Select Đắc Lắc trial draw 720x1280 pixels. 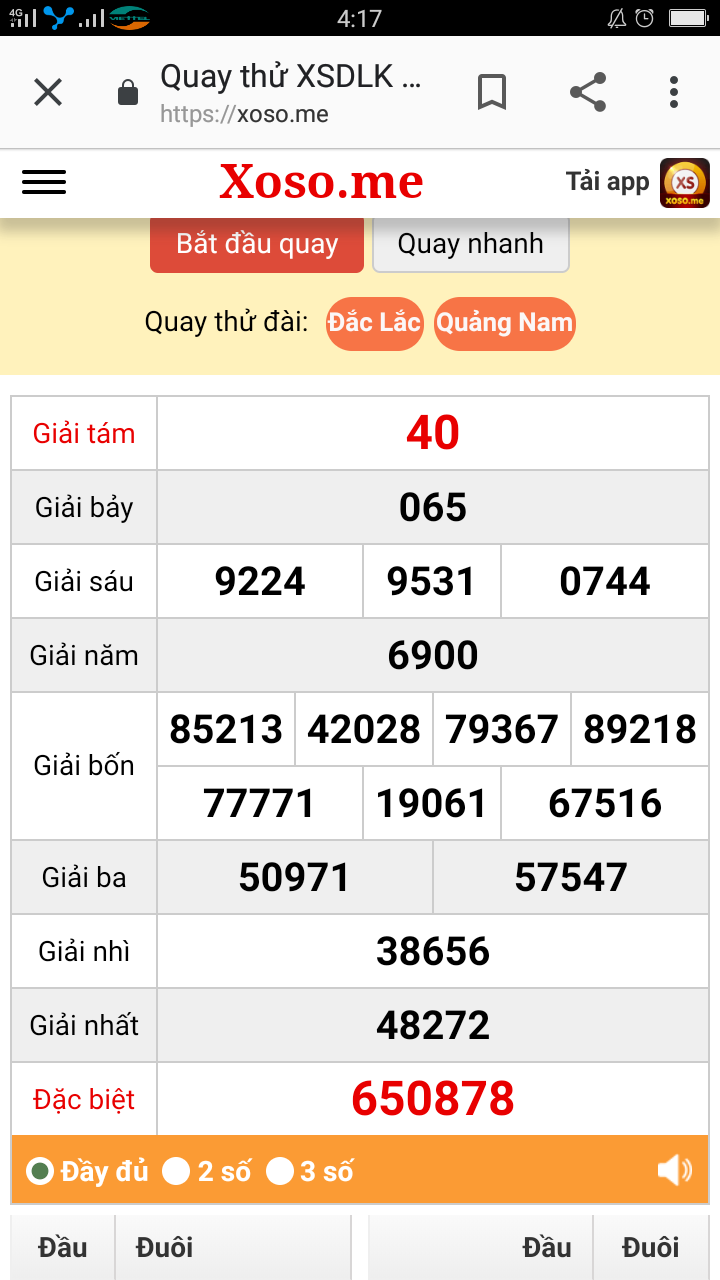click(x=374, y=323)
